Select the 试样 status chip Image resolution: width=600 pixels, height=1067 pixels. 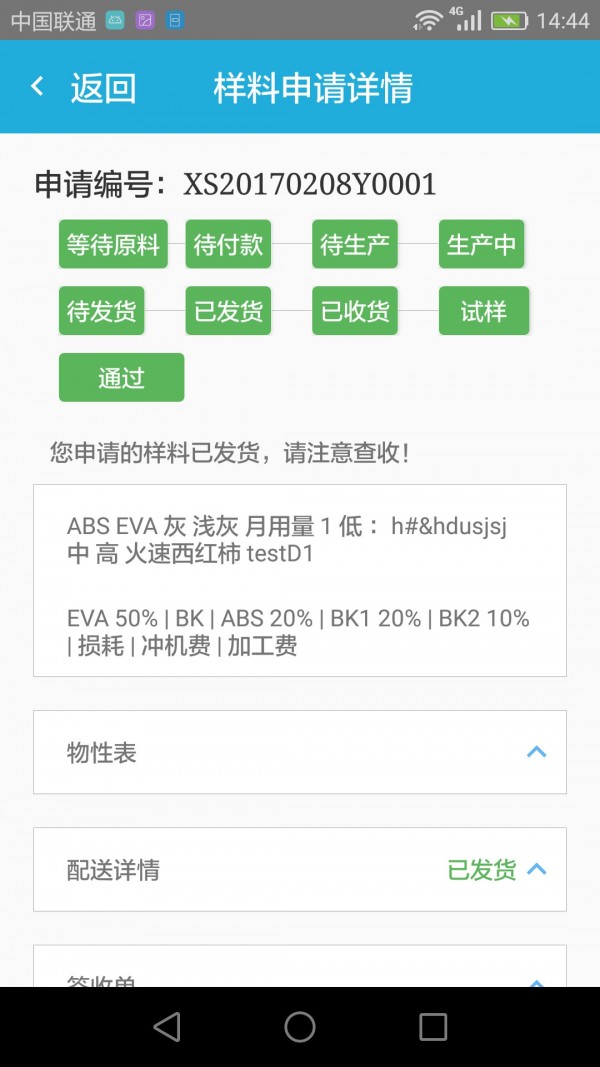click(483, 311)
